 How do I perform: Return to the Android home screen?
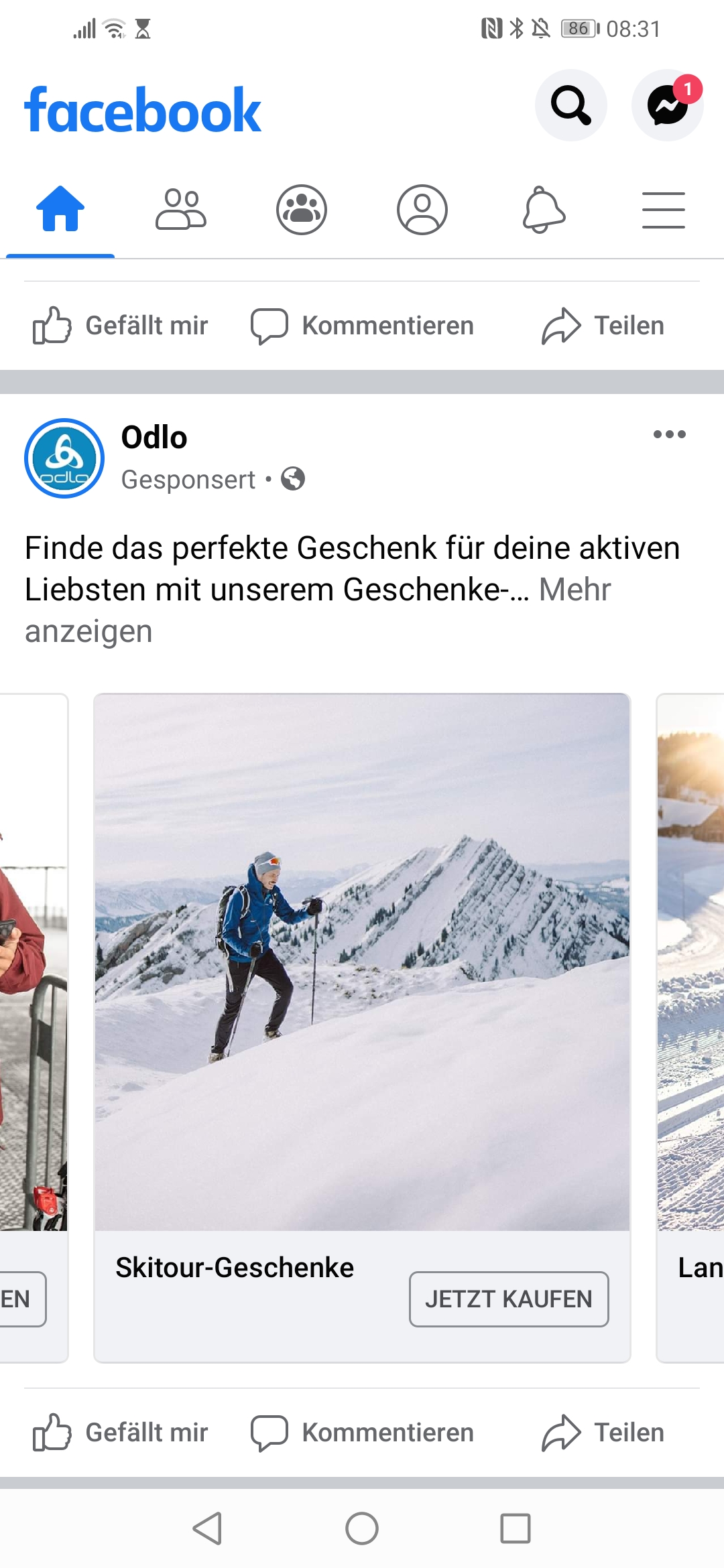pyautogui.click(x=362, y=1528)
